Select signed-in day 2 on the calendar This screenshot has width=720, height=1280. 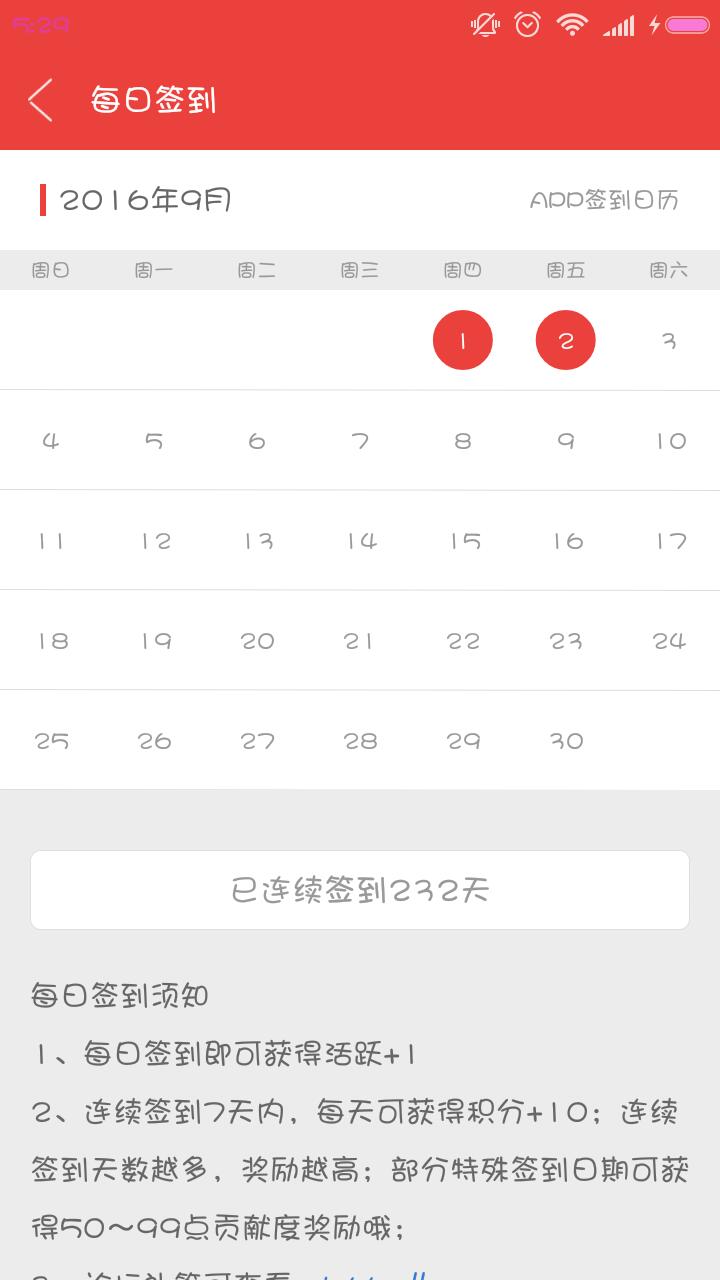click(x=566, y=340)
